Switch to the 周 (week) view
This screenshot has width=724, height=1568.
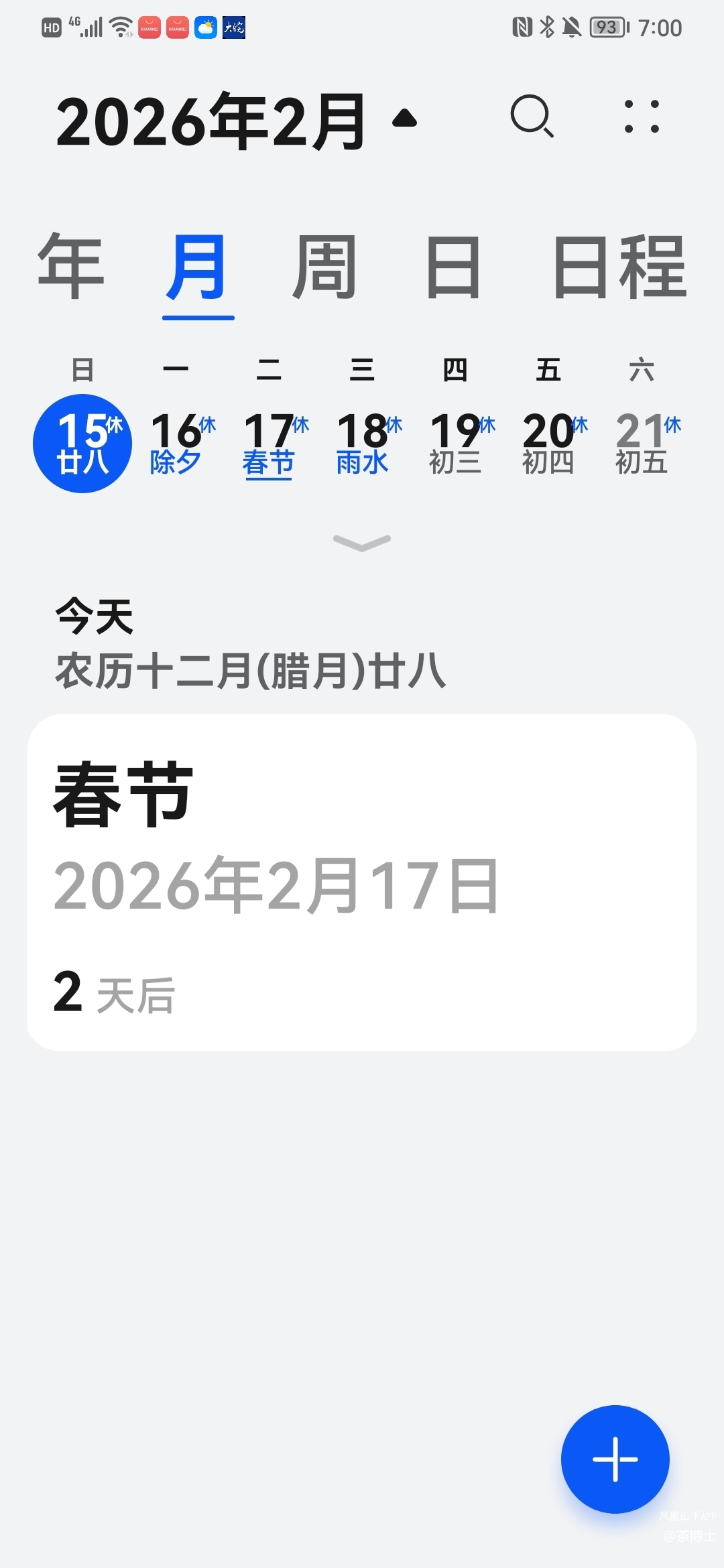[324, 267]
